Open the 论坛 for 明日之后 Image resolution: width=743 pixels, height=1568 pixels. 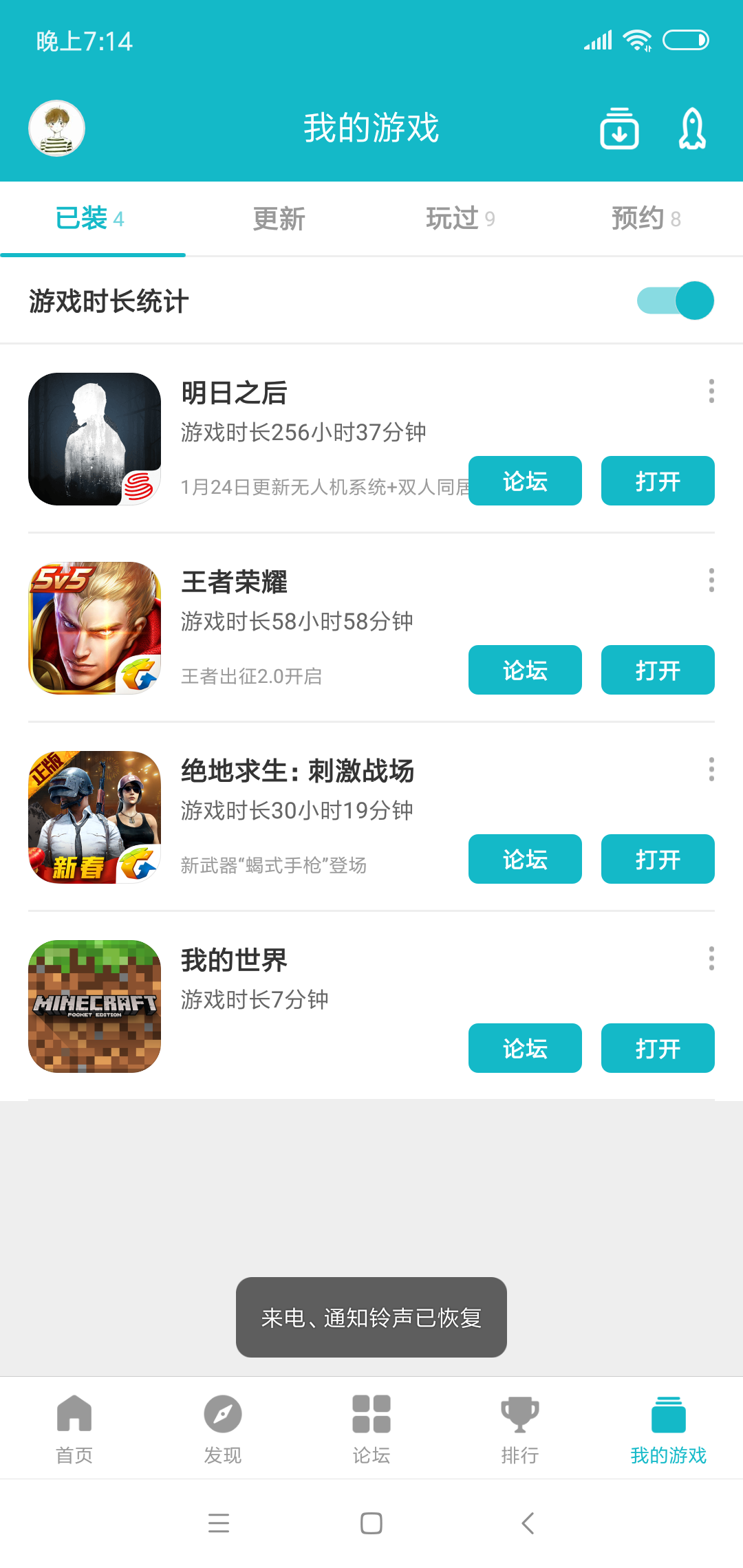[525, 481]
